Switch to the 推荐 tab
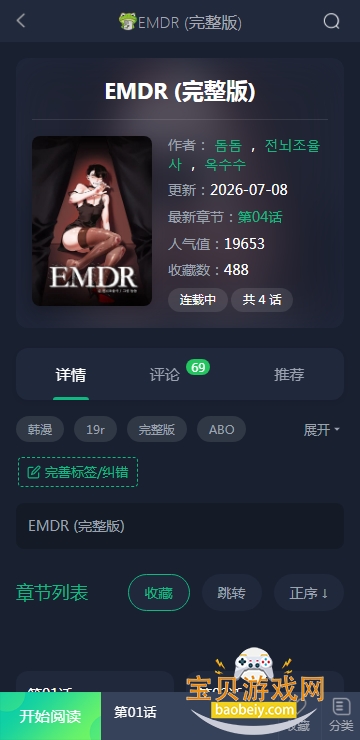The image size is (360, 740). tap(289, 375)
